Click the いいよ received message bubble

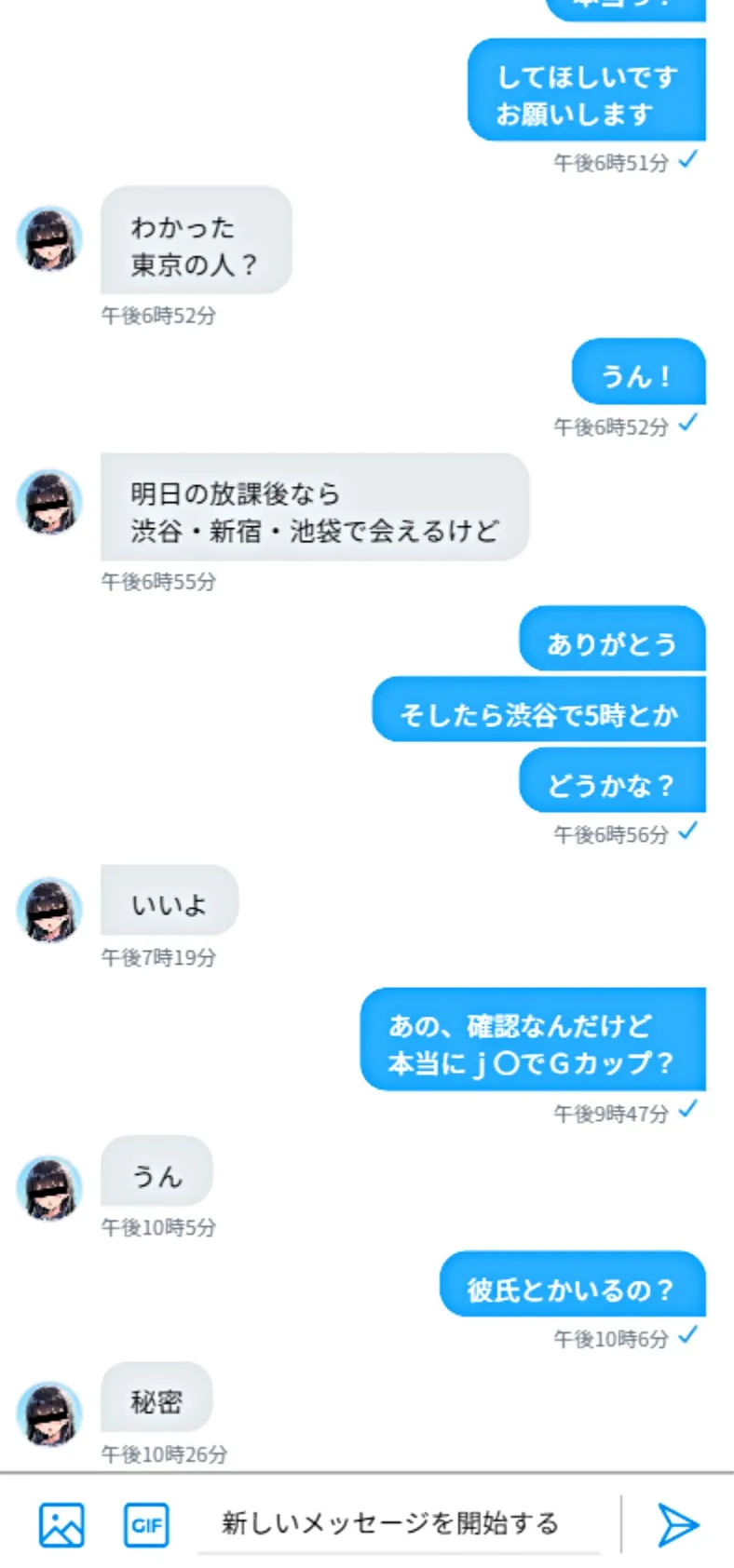(x=168, y=900)
